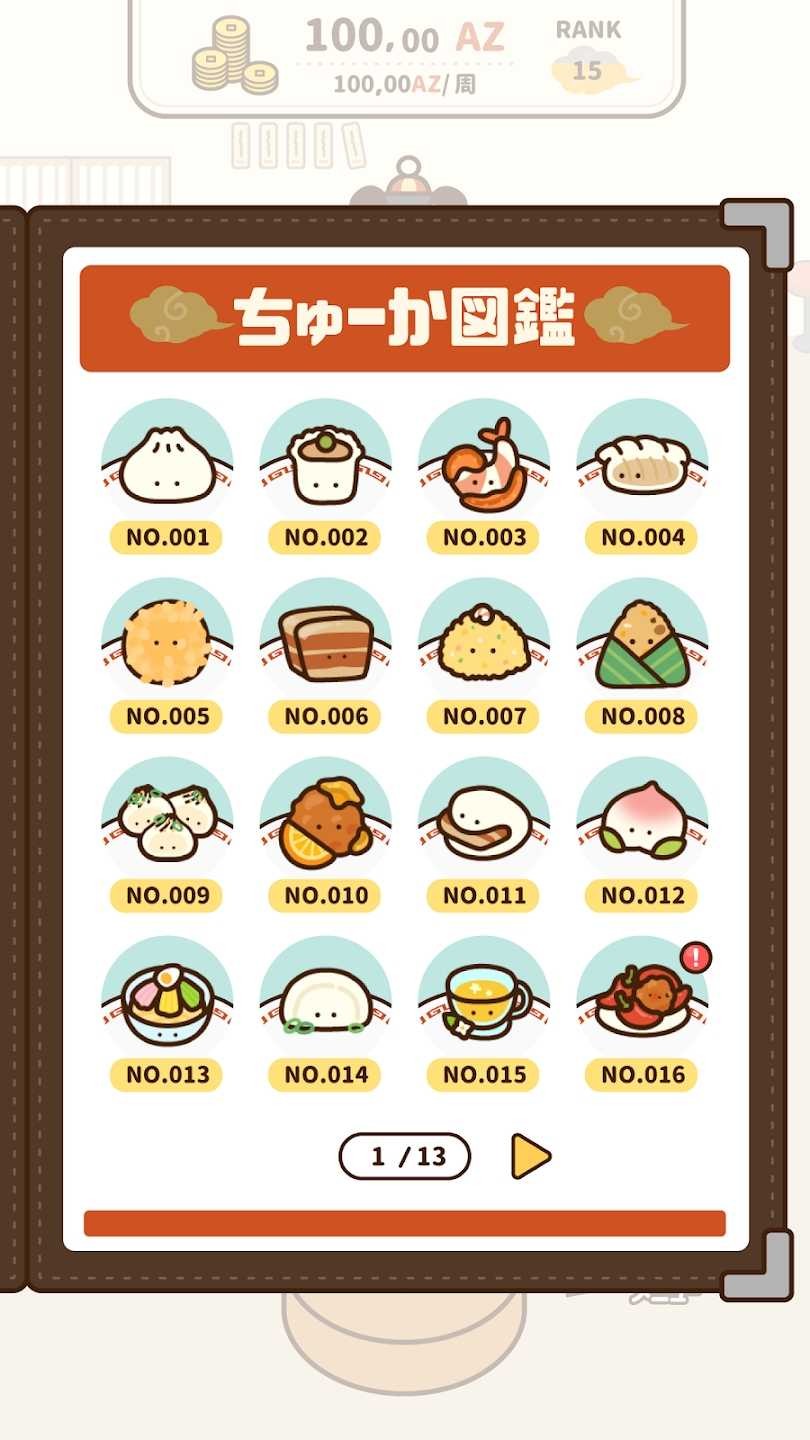Tap the page indicator showing 1/13
The height and width of the screenshot is (1440, 810).
[404, 1155]
